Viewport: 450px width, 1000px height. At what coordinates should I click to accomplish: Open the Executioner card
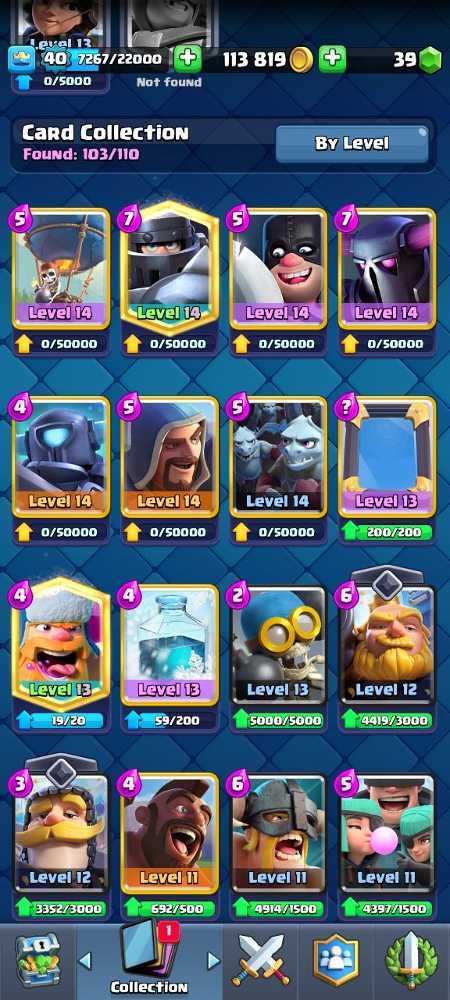[x=278, y=268]
